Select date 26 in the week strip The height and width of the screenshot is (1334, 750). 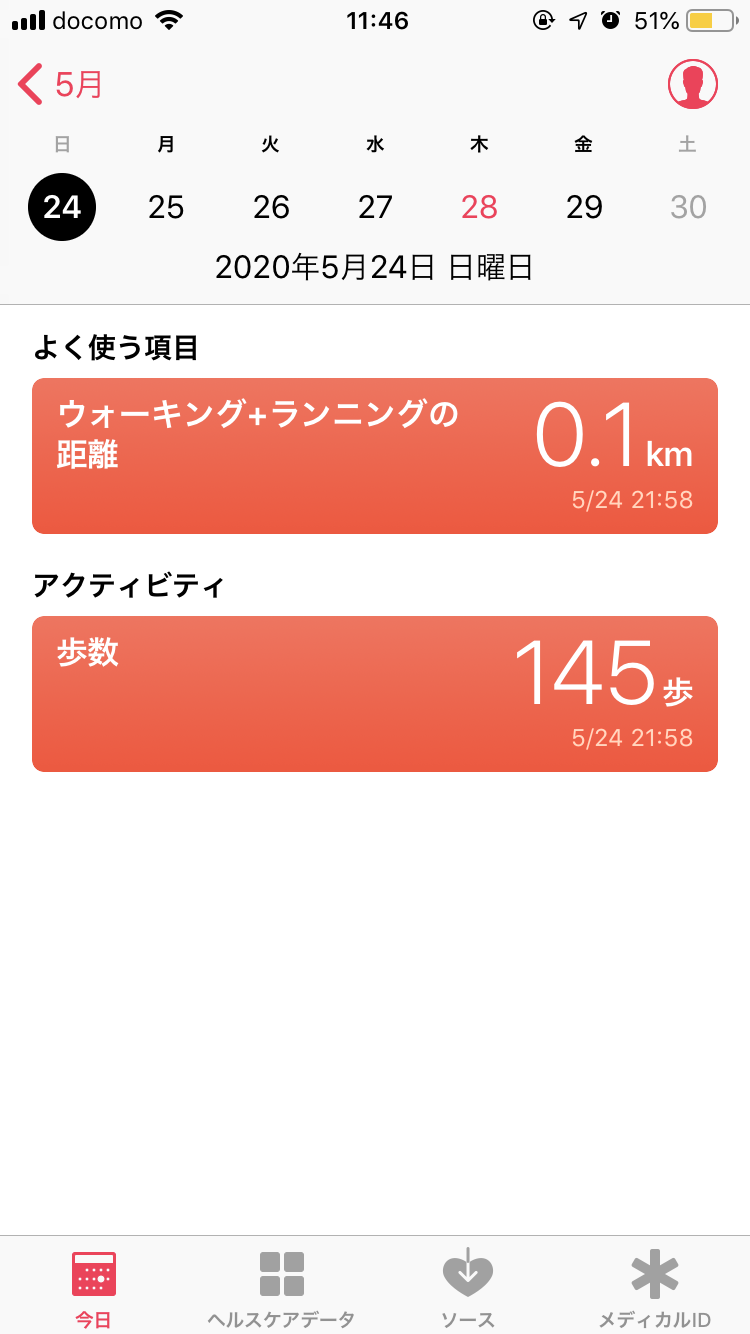click(271, 207)
